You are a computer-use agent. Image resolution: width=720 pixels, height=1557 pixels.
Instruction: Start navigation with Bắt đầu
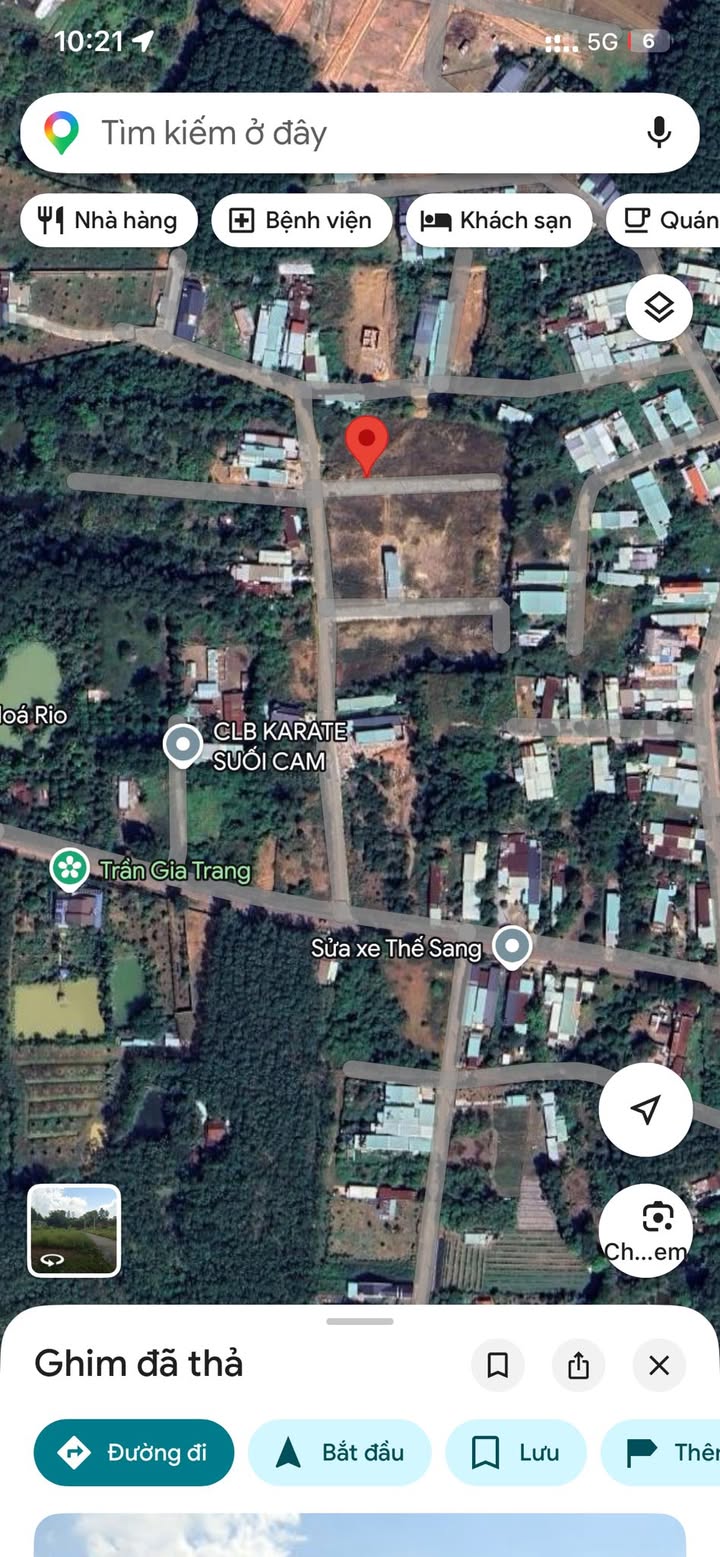tap(339, 1452)
